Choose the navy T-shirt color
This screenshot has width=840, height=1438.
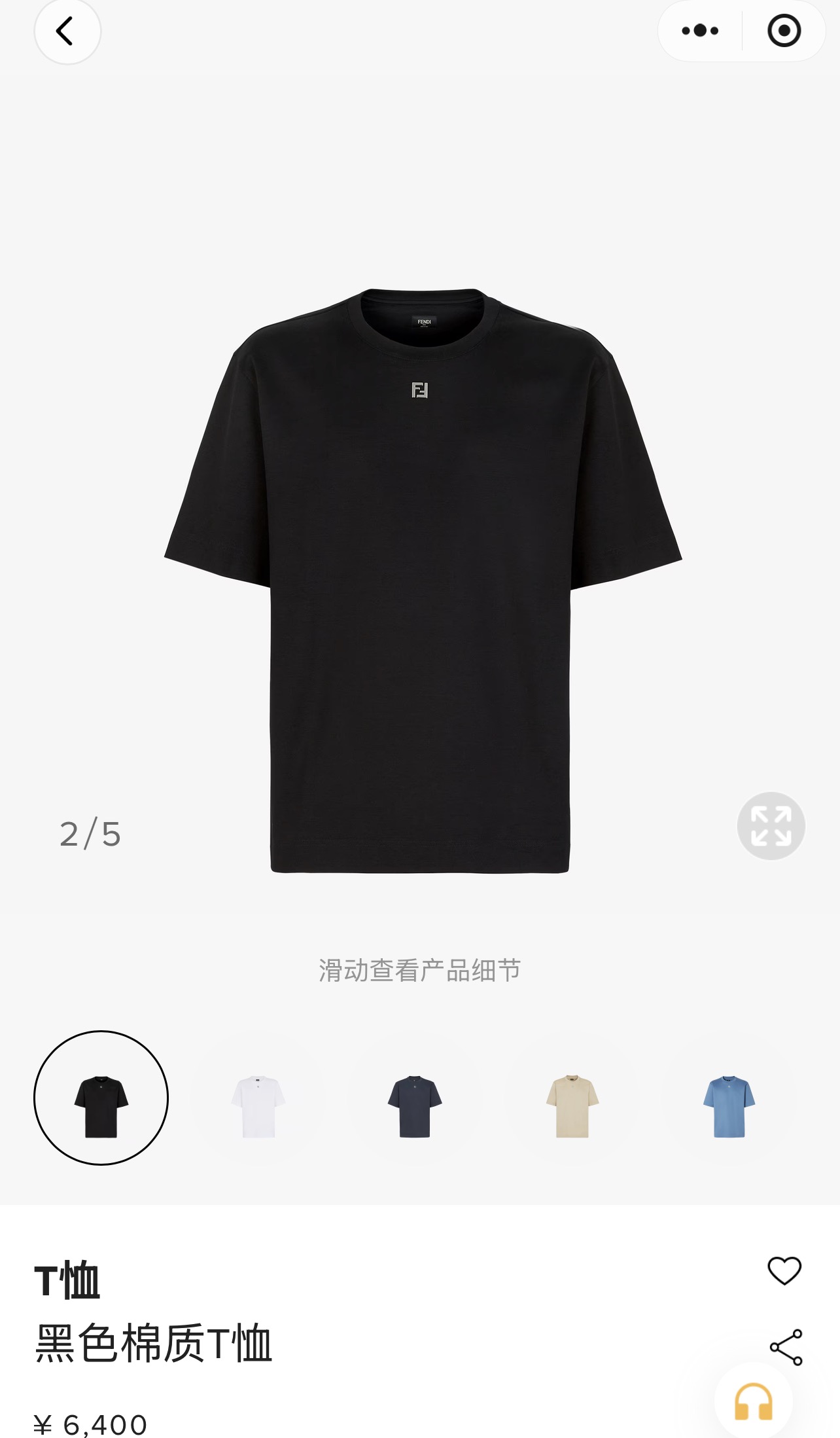[415, 1106]
